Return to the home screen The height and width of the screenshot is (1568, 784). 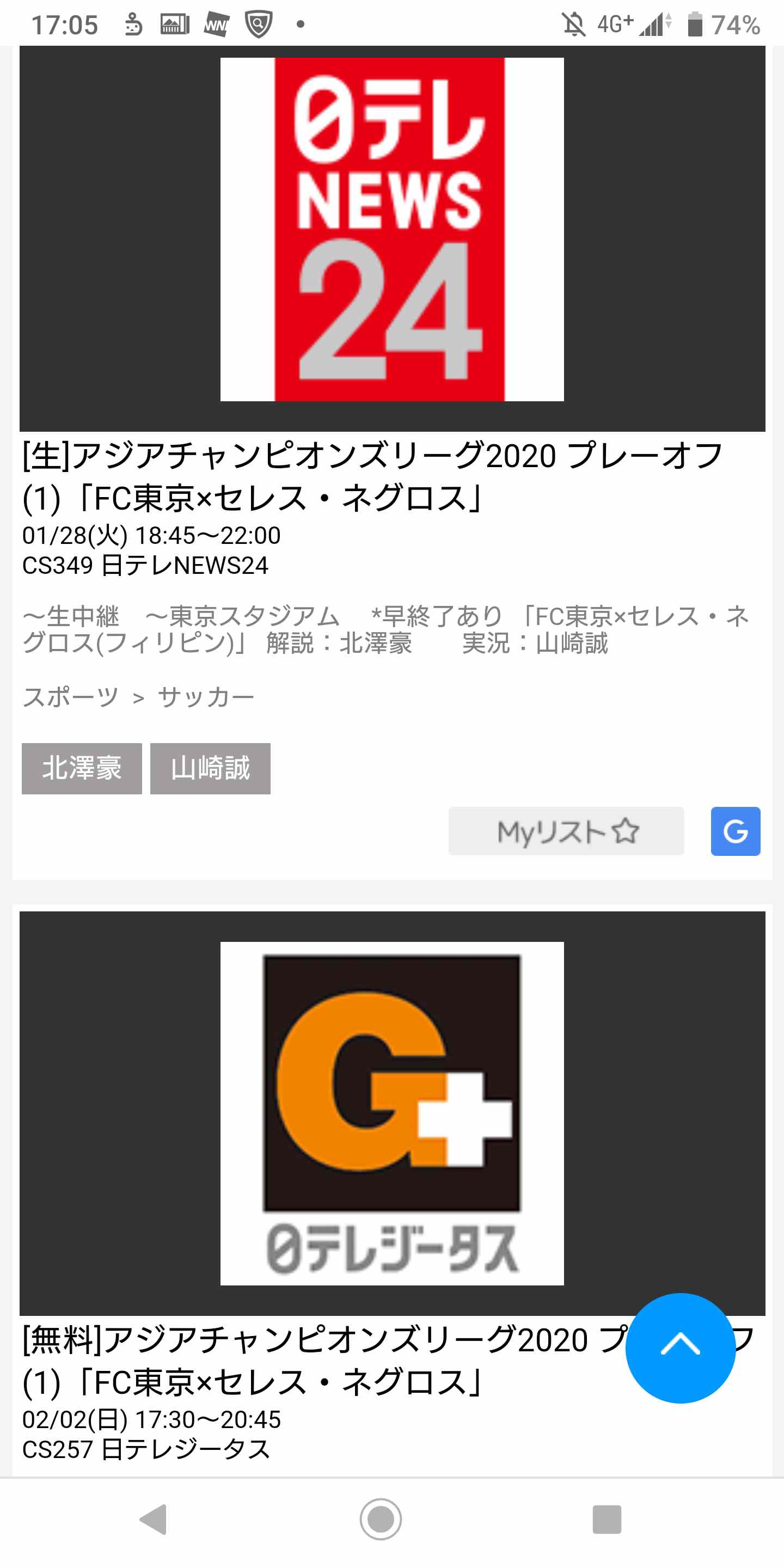coord(381,1518)
